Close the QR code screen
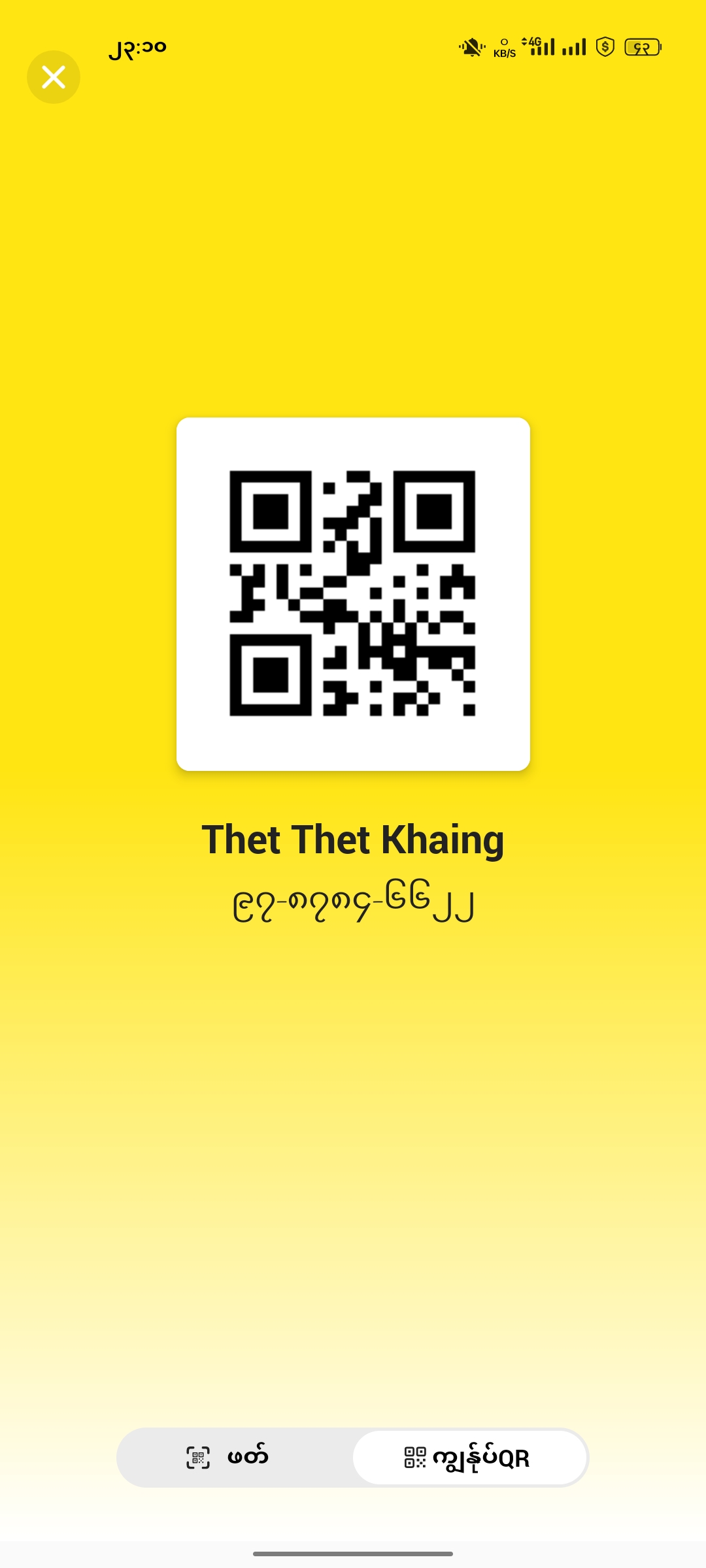Image resolution: width=706 pixels, height=1568 pixels. click(54, 77)
